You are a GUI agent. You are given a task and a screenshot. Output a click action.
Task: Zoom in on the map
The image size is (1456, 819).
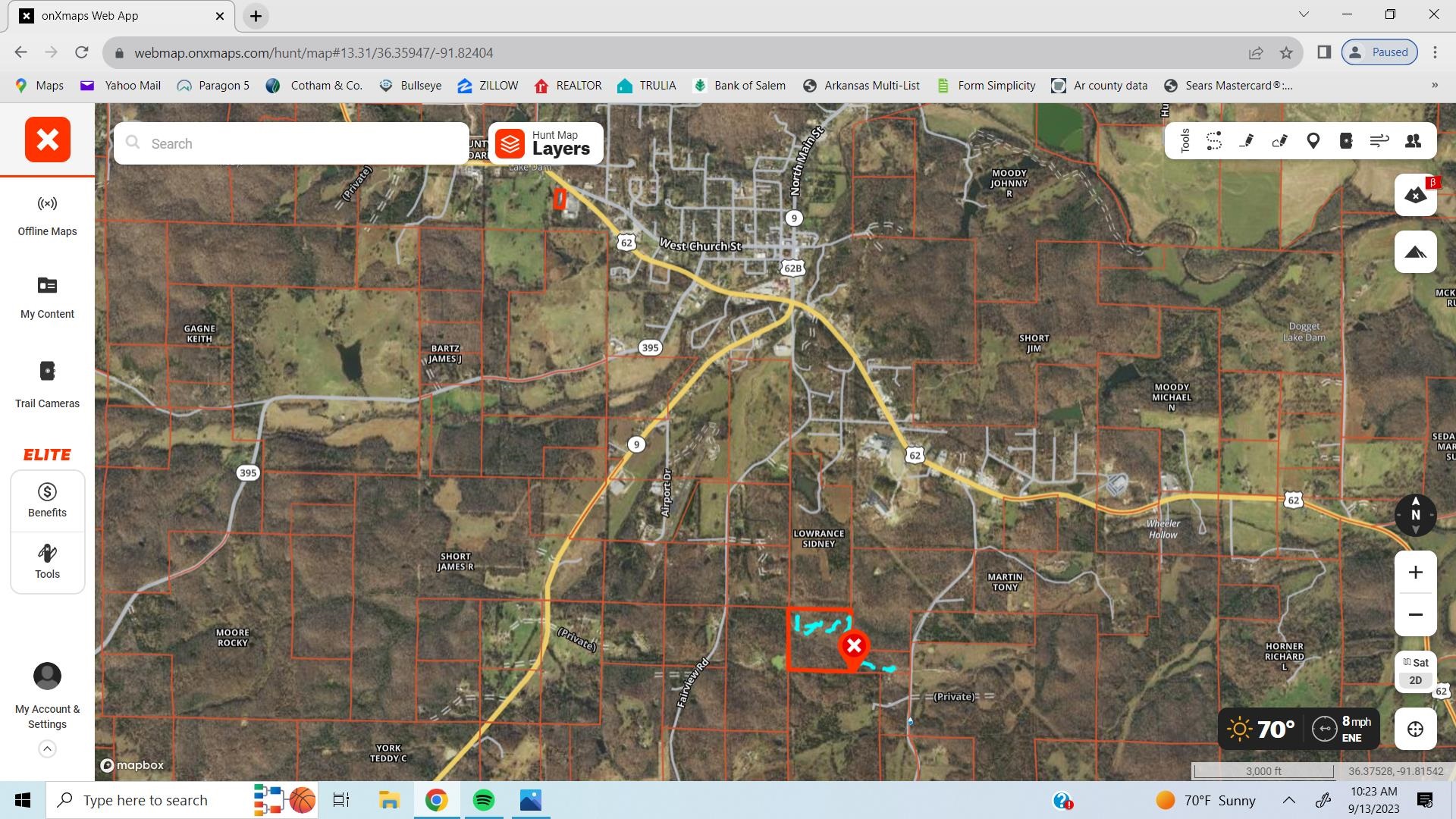click(1415, 573)
